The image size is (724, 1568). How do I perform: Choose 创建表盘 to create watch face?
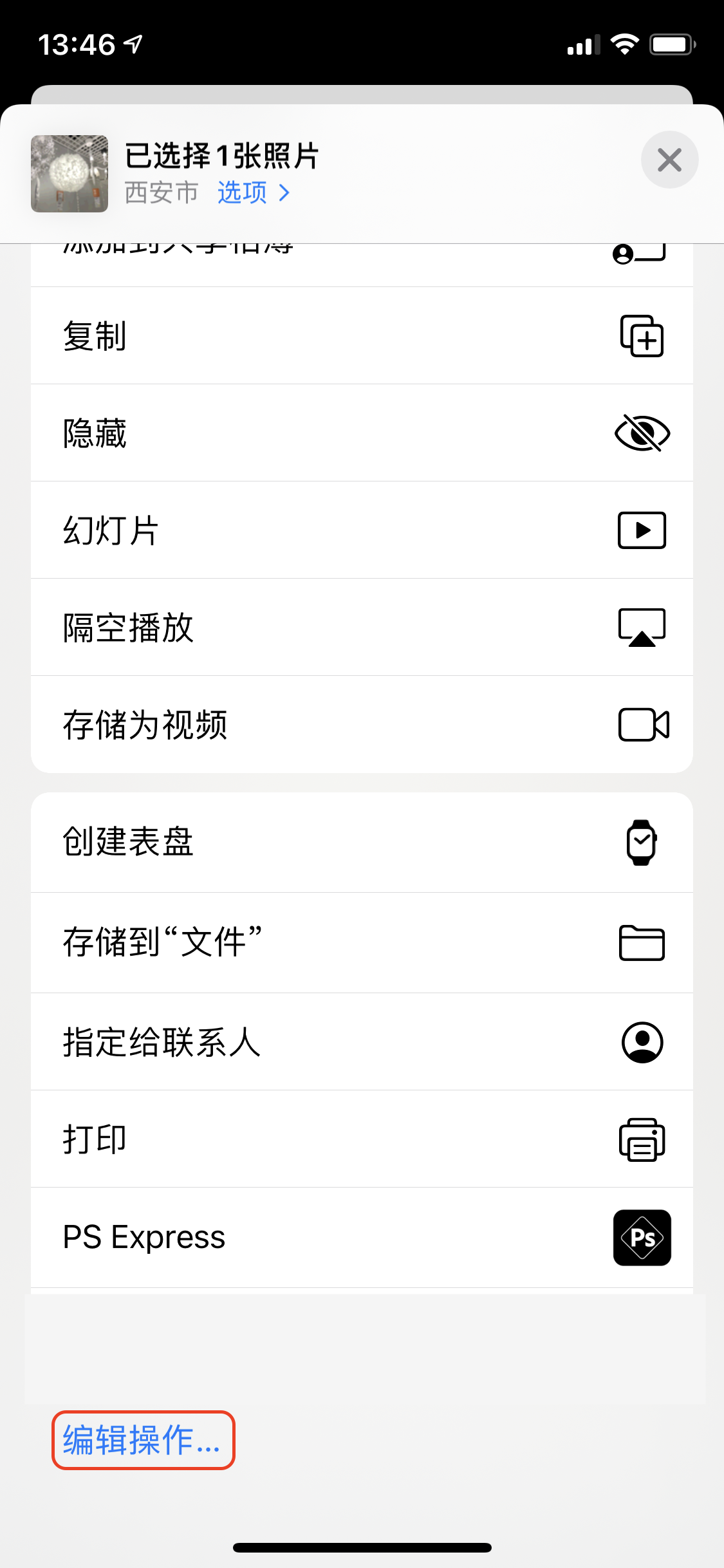click(362, 842)
